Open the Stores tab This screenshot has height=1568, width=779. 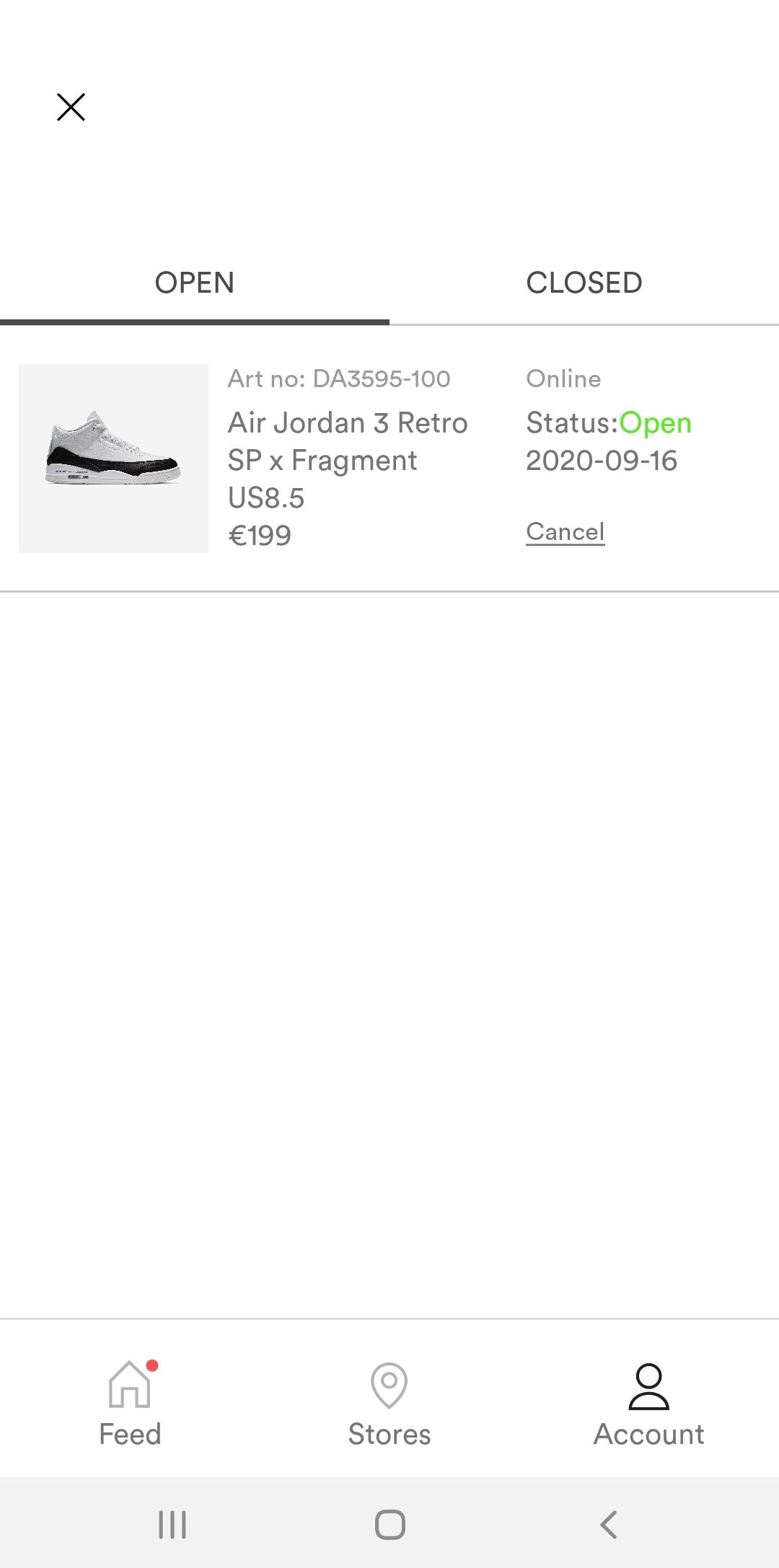click(x=389, y=1404)
